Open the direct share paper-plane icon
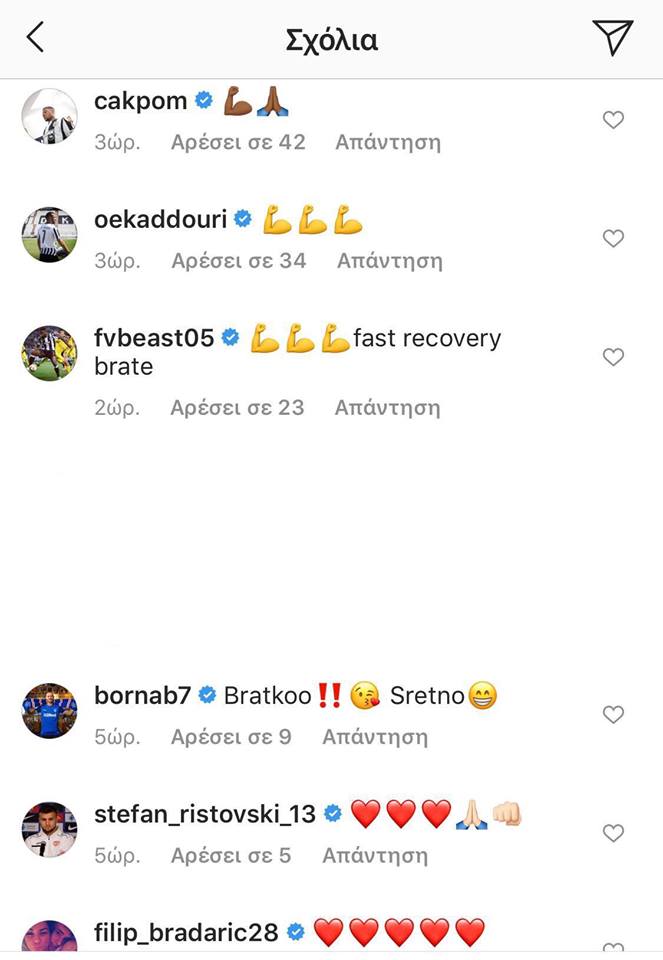Image resolution: width=663 pixels, height=960 pixels. tap(612, 38)
